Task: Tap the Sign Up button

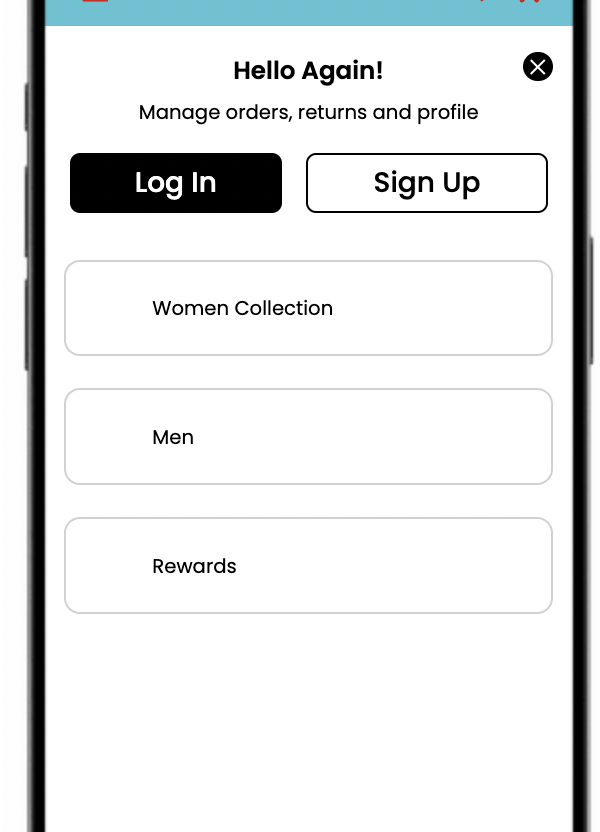Action: tap(427, 183)
